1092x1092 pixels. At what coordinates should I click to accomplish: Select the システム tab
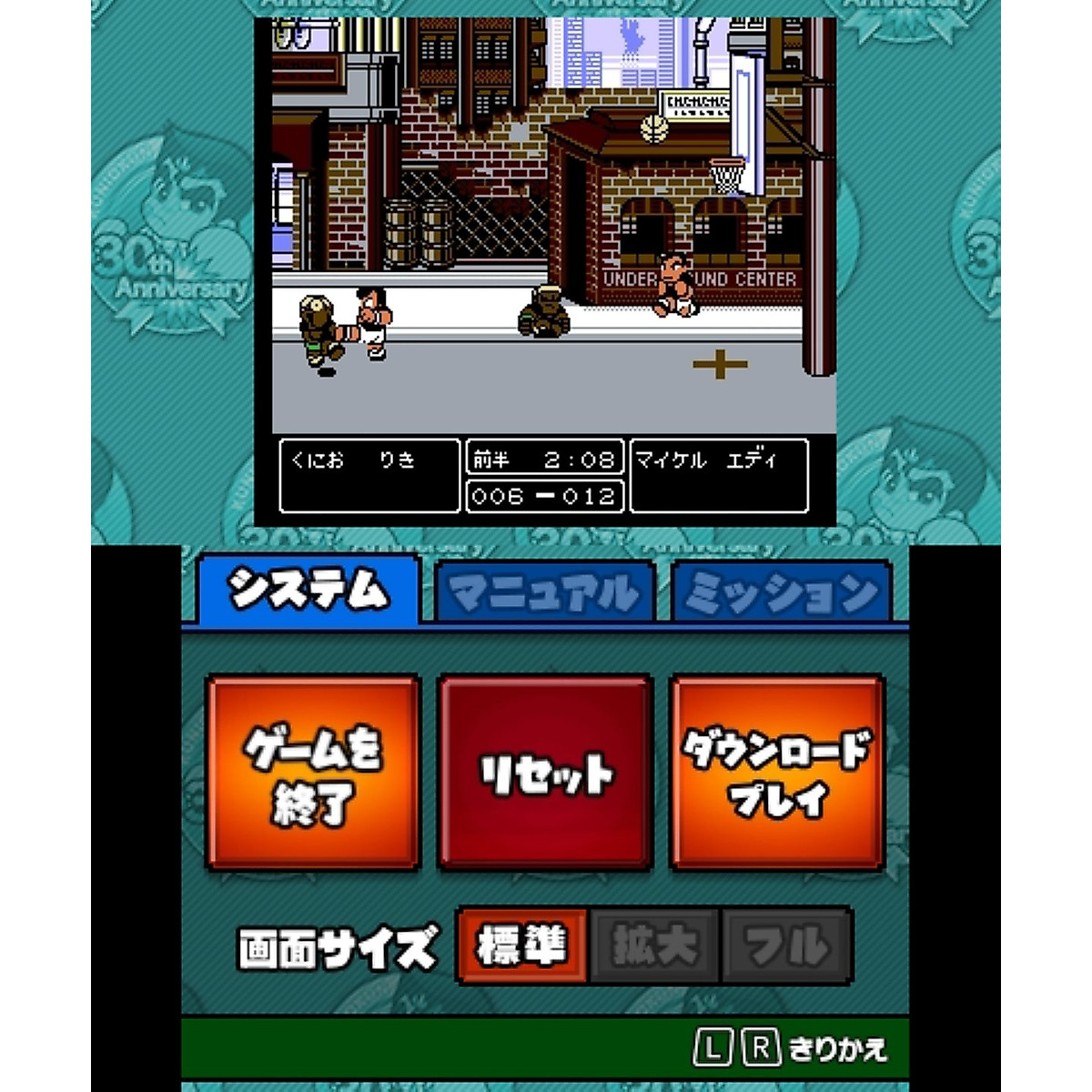[x=308, y=590]
